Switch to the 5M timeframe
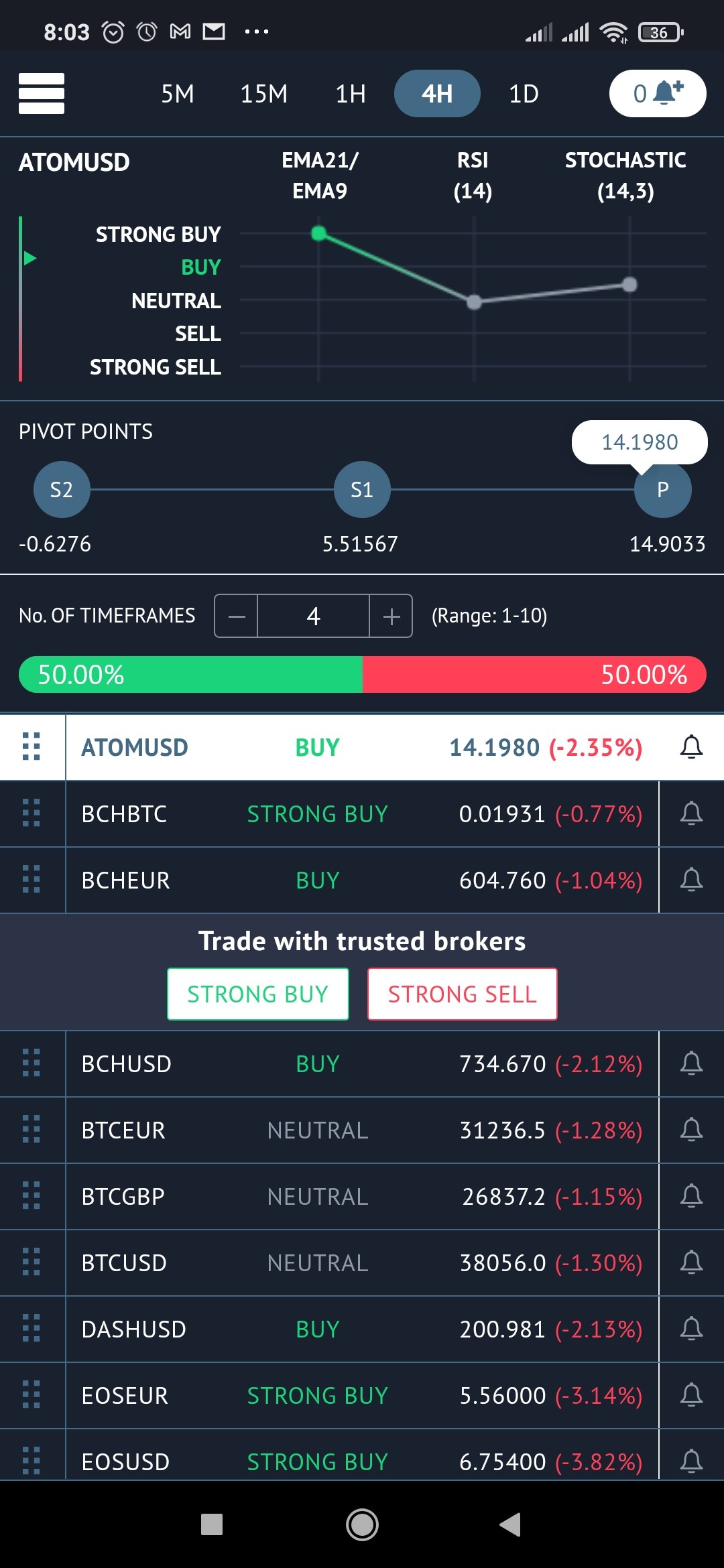 [x=178, y=94]
